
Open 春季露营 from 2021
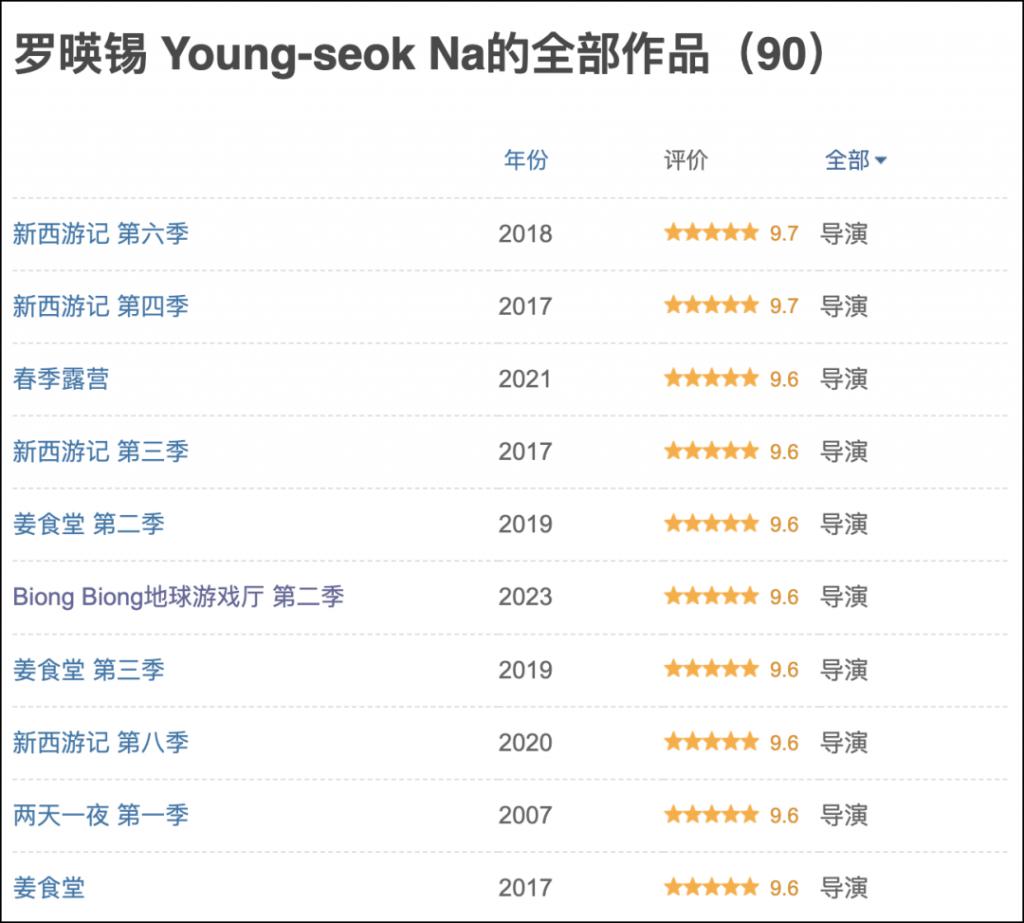[x=61, y=379]
